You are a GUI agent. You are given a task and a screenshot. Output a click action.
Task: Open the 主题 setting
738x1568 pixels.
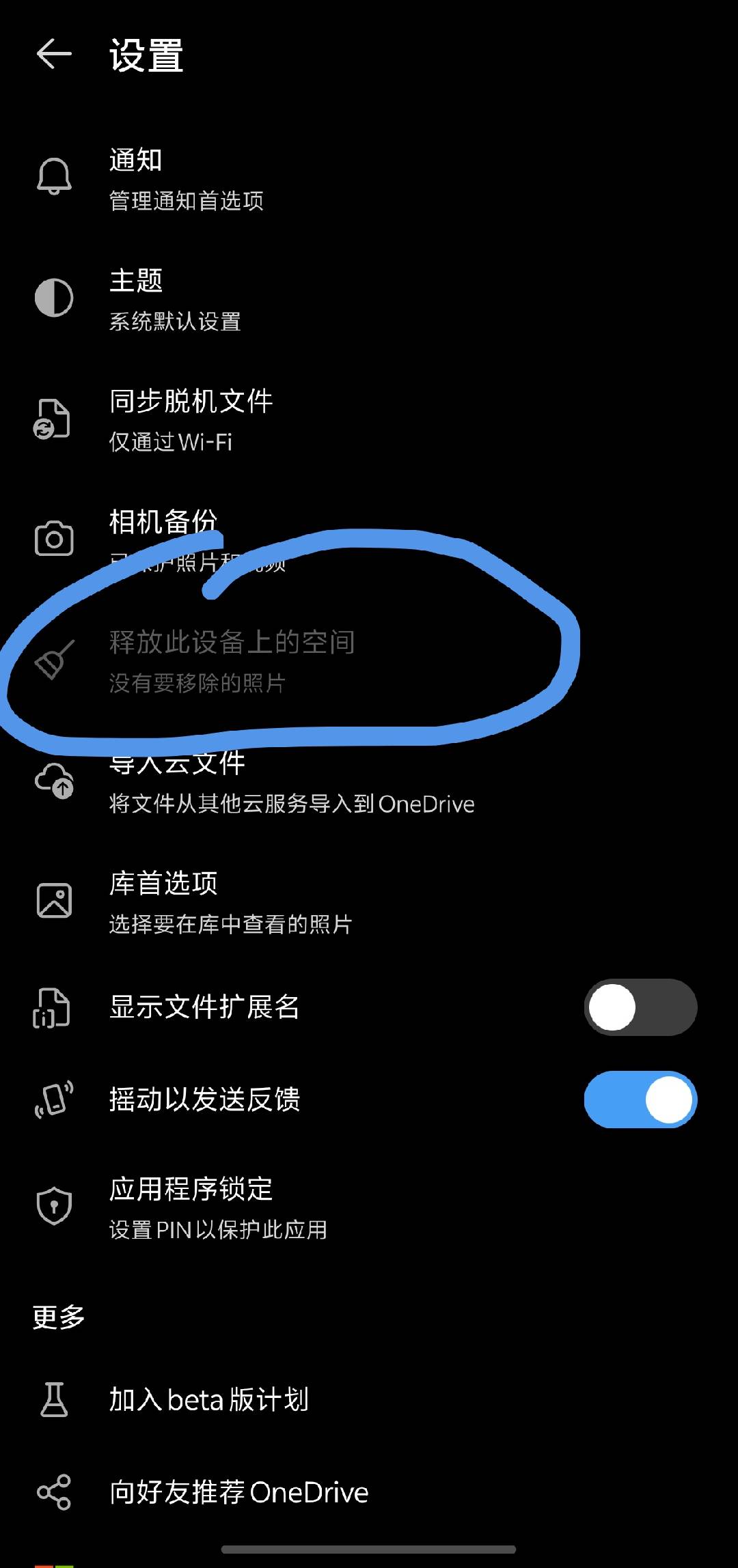[x=175, y=299]
